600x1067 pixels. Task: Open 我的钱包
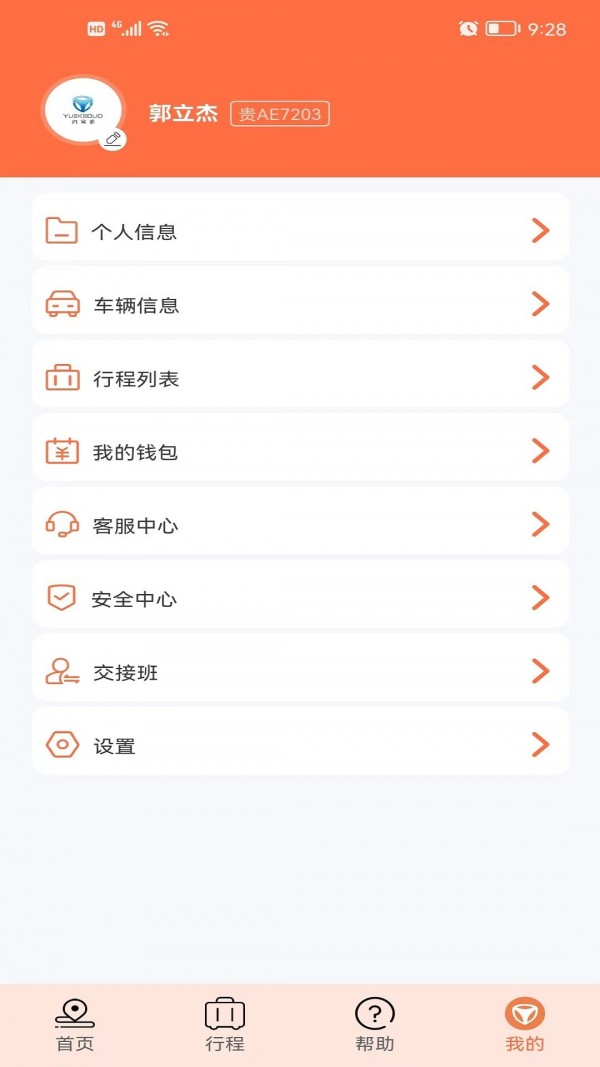[300, 451]
